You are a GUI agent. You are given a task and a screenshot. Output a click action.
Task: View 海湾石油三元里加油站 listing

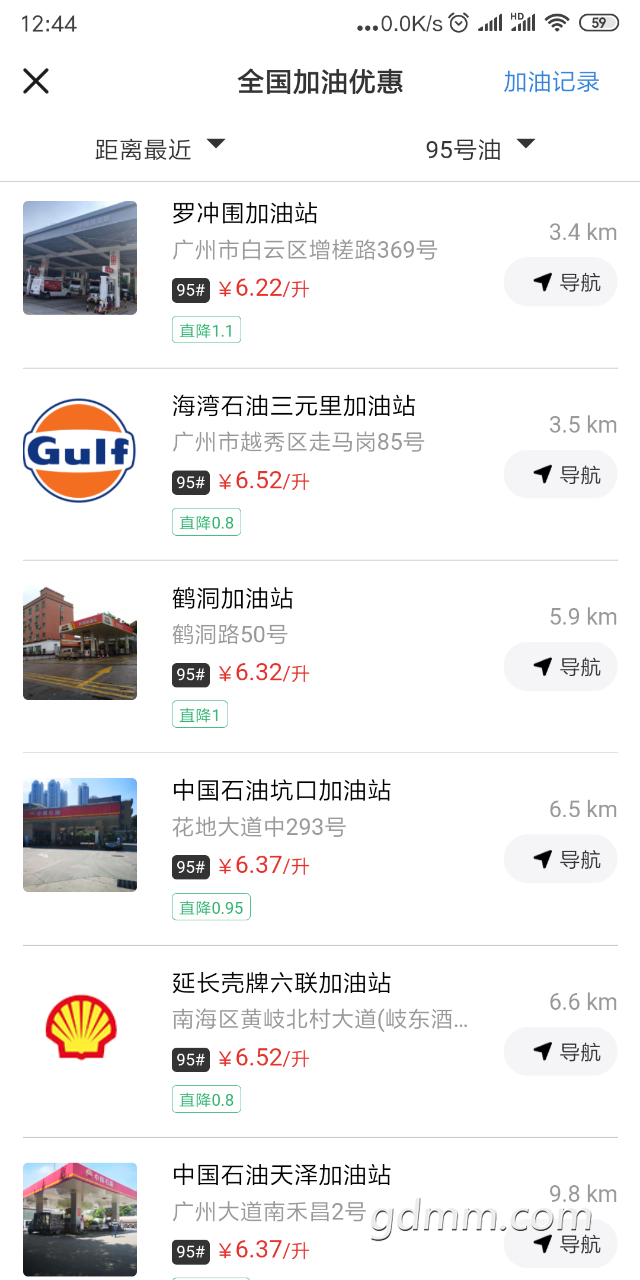(x=293, y=406)
